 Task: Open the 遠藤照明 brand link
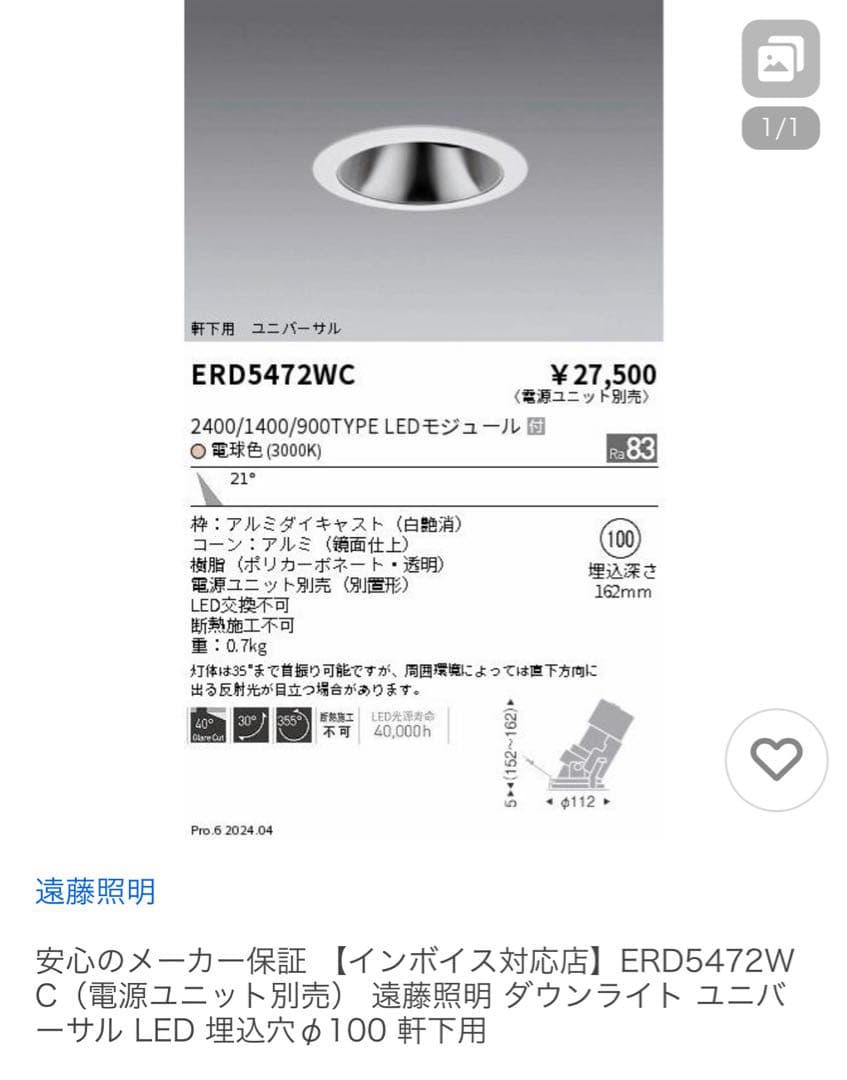tap(96, 891)
